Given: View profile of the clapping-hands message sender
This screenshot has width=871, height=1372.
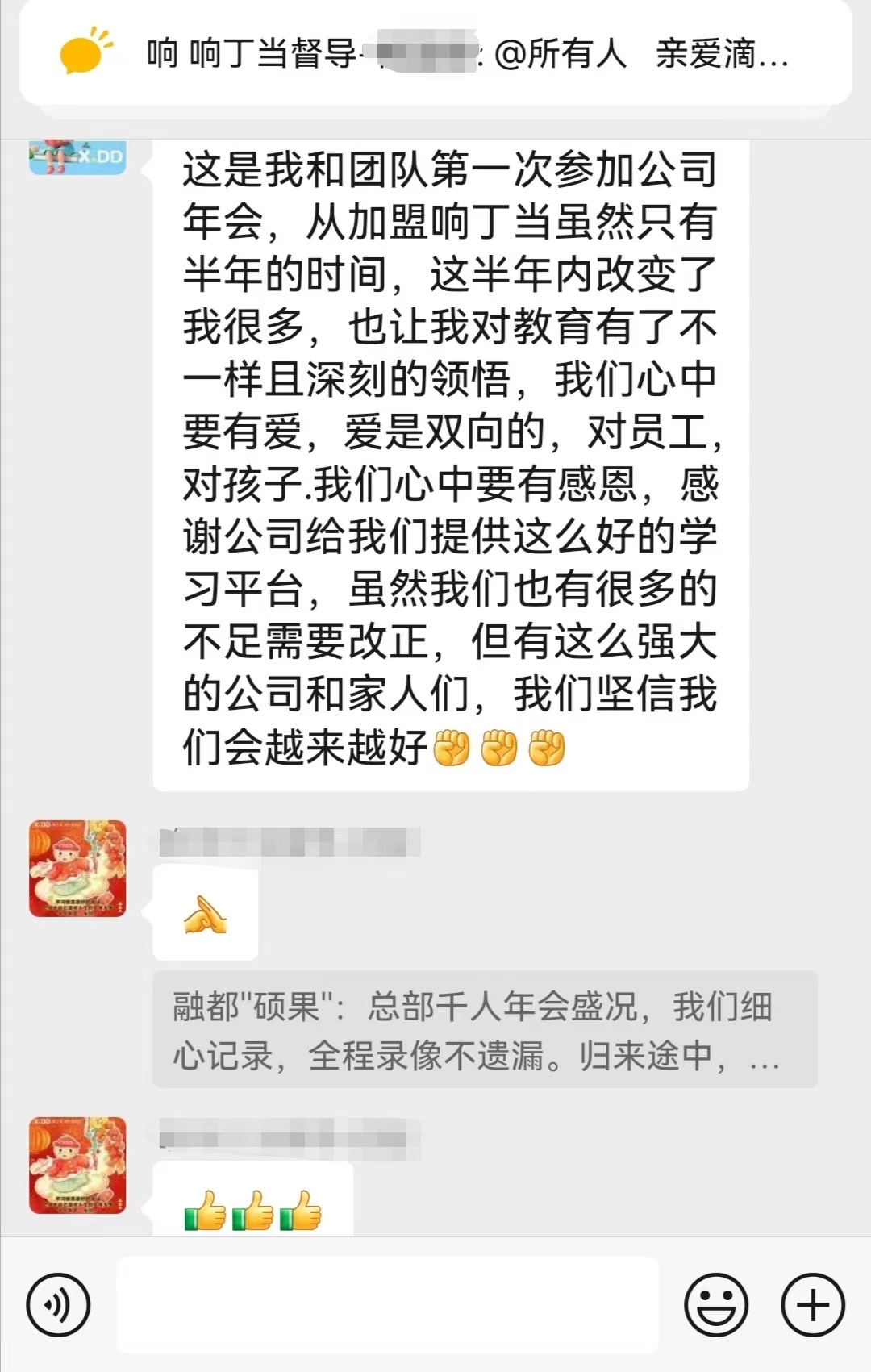Looking at the screenshot, I should coord(77,869).
